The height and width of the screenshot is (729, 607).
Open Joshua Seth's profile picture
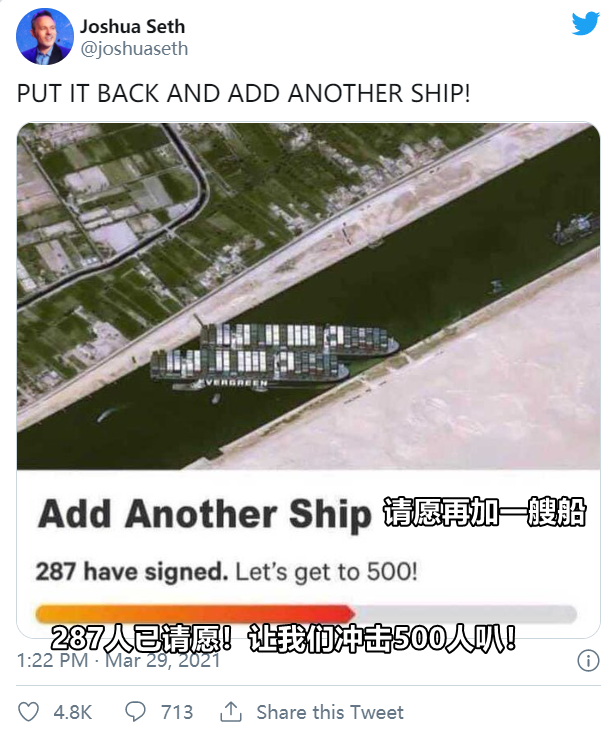tap(45, 36)
